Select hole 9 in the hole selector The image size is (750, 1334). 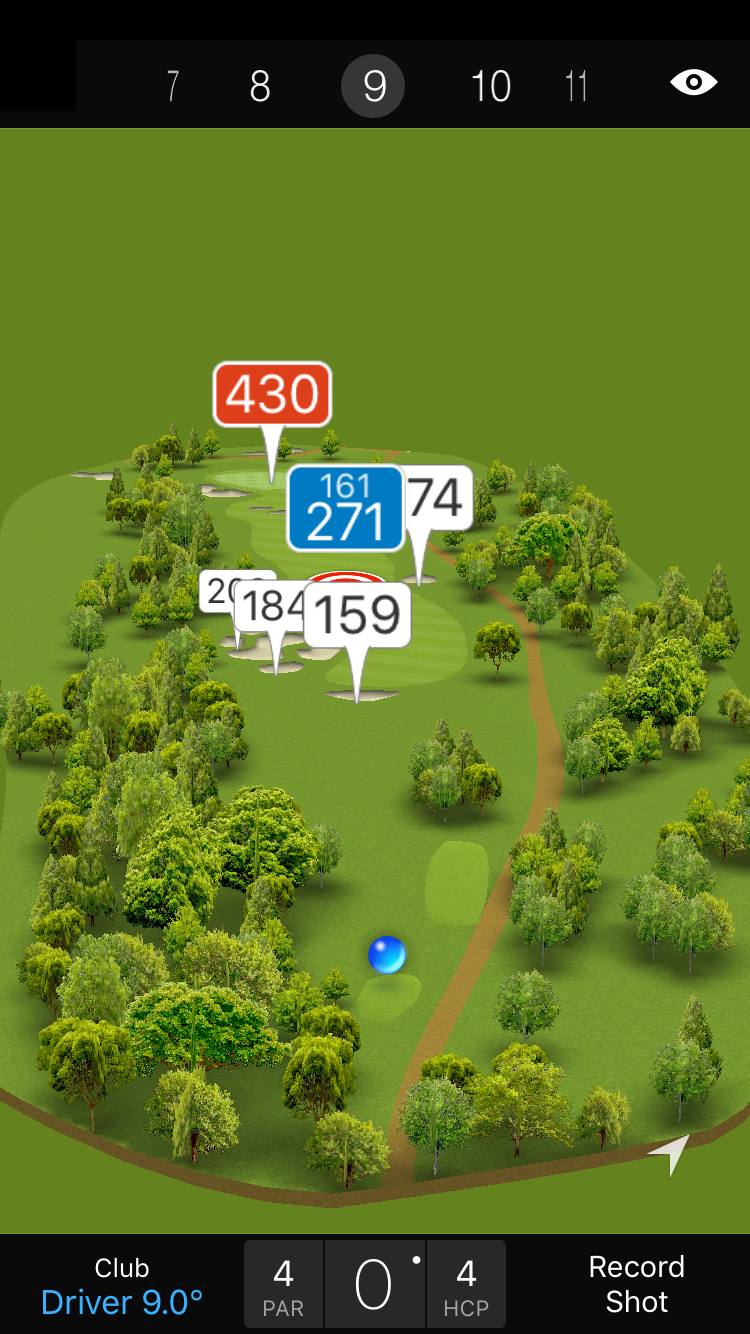pos(373,87)
